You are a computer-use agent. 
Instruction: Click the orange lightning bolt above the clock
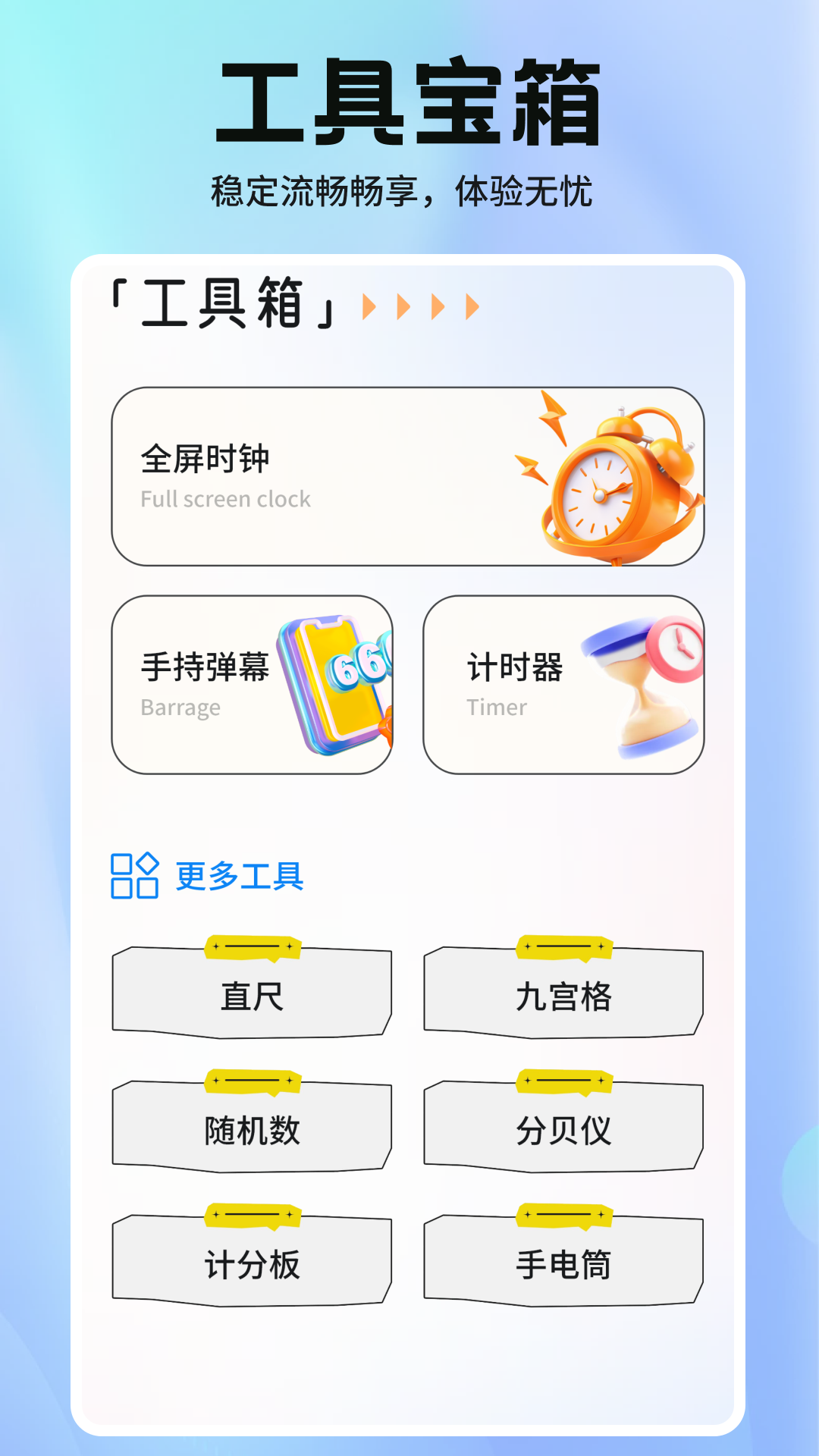554,417
